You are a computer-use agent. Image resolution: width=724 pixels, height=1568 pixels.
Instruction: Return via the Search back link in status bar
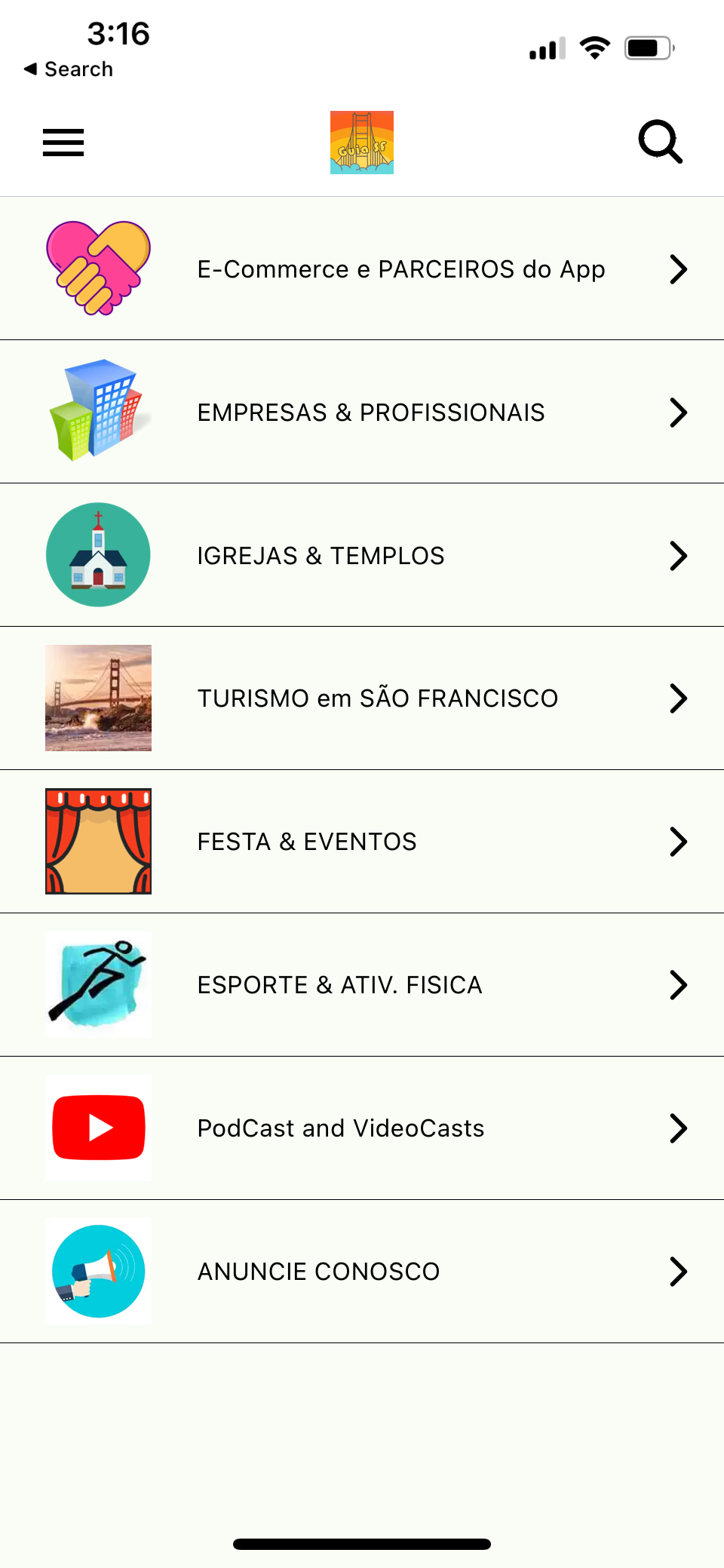(x=68, y=69)
